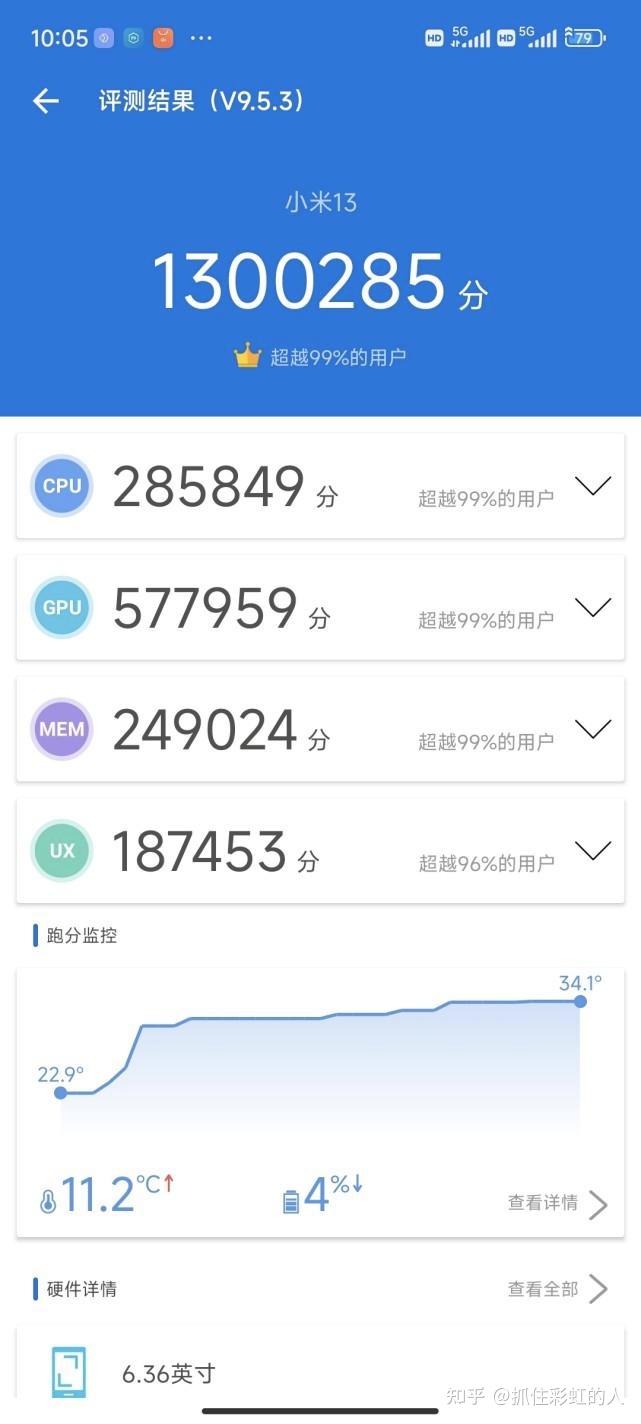The image size is (641, 1424).
Task: Go back from the 评测结果 page
Action: click(x=46, y=100)
